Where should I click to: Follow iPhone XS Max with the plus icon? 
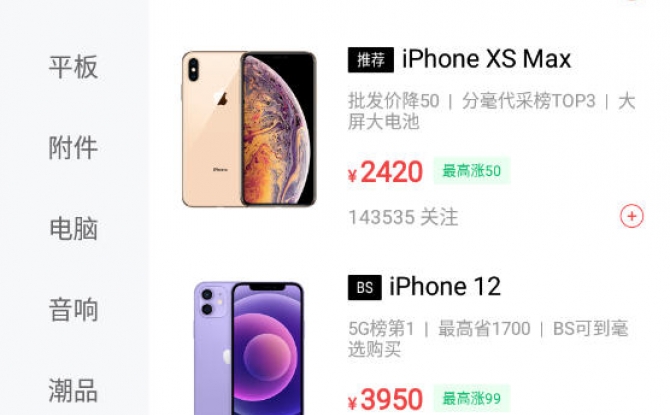click(x=632, y=216)
